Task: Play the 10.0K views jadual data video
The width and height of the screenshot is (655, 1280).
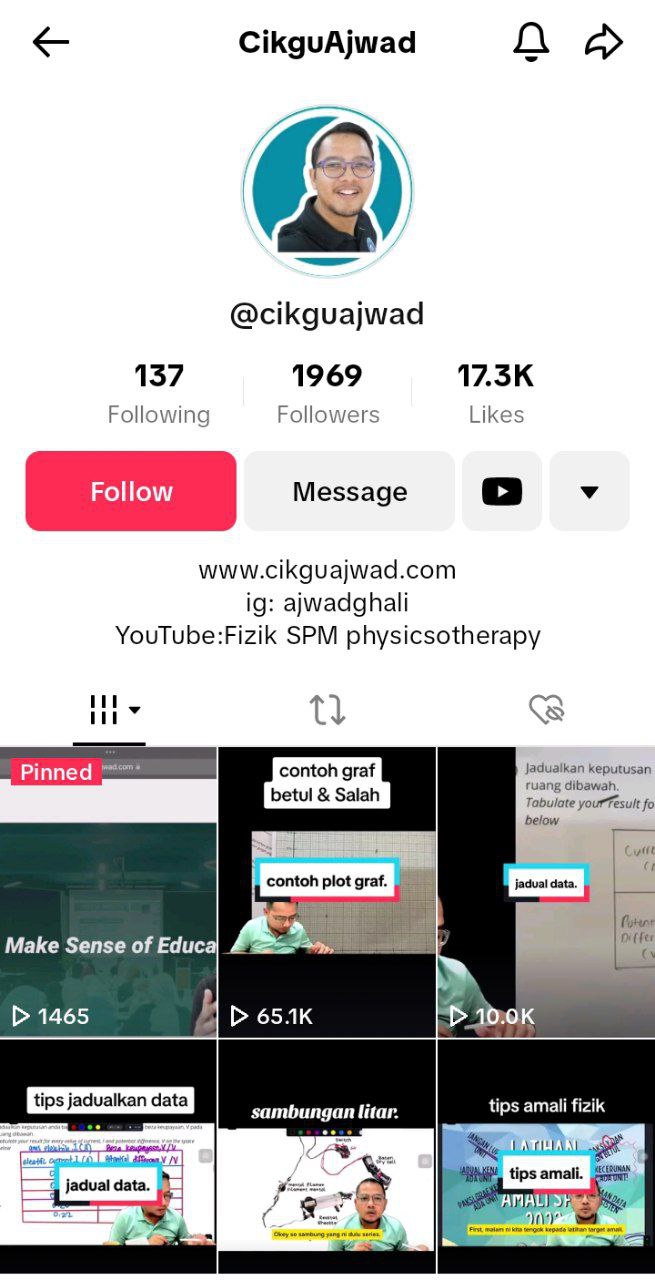Action: point(546,892)
